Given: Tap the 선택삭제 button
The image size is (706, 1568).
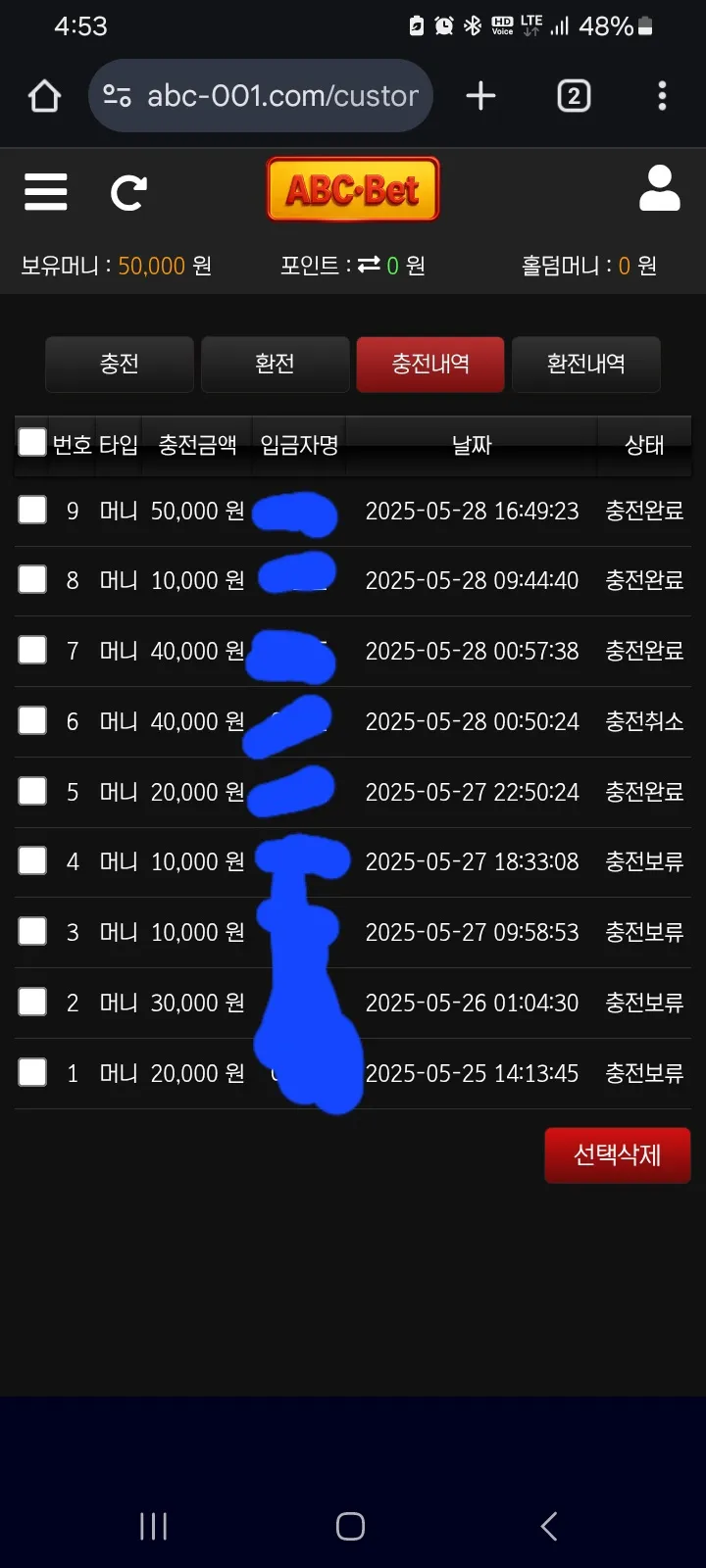Looking at the screenshot, I should click(x=618, y=1155).
